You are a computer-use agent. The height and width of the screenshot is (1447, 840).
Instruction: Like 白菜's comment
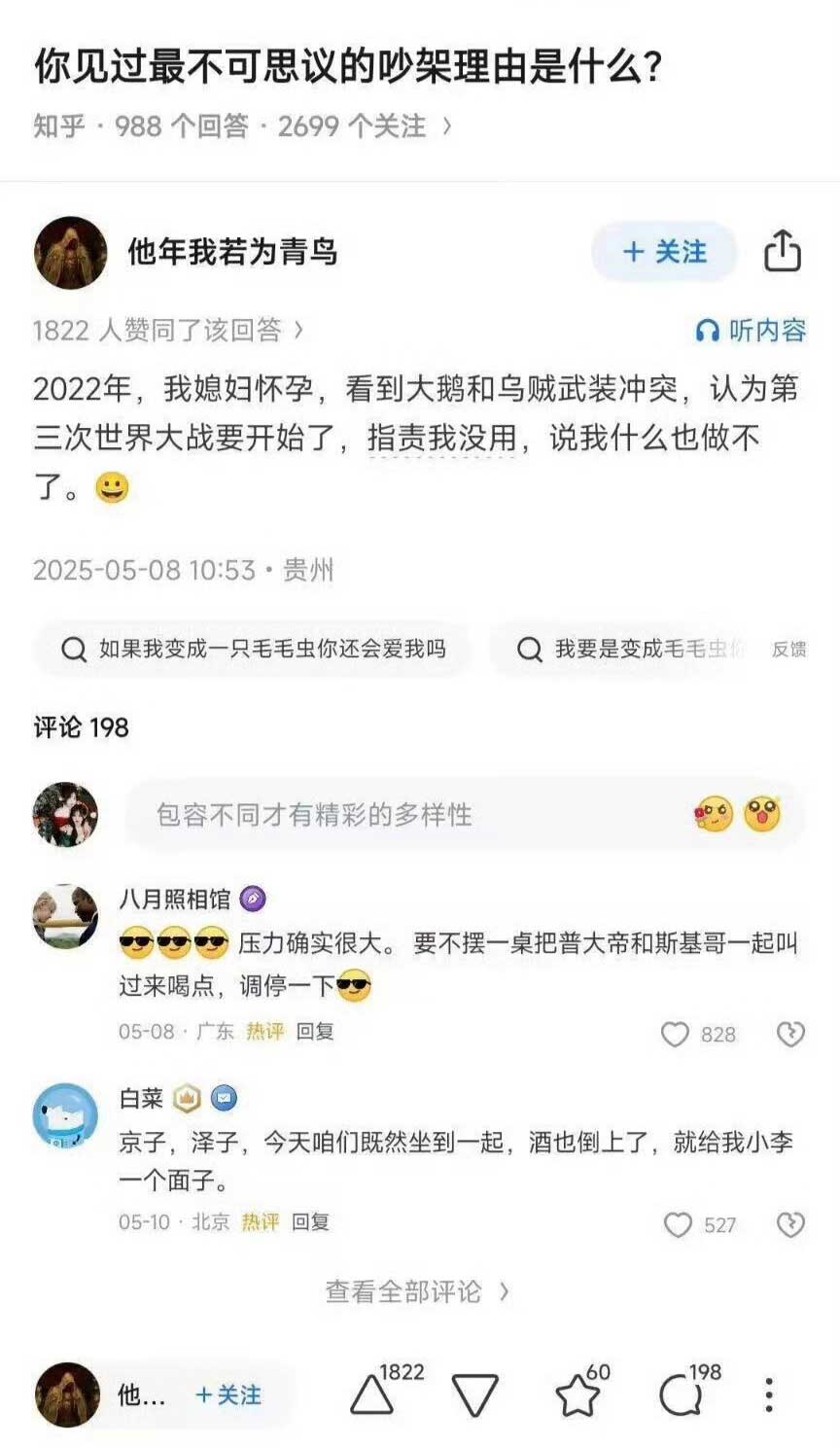click(678, 1224)
